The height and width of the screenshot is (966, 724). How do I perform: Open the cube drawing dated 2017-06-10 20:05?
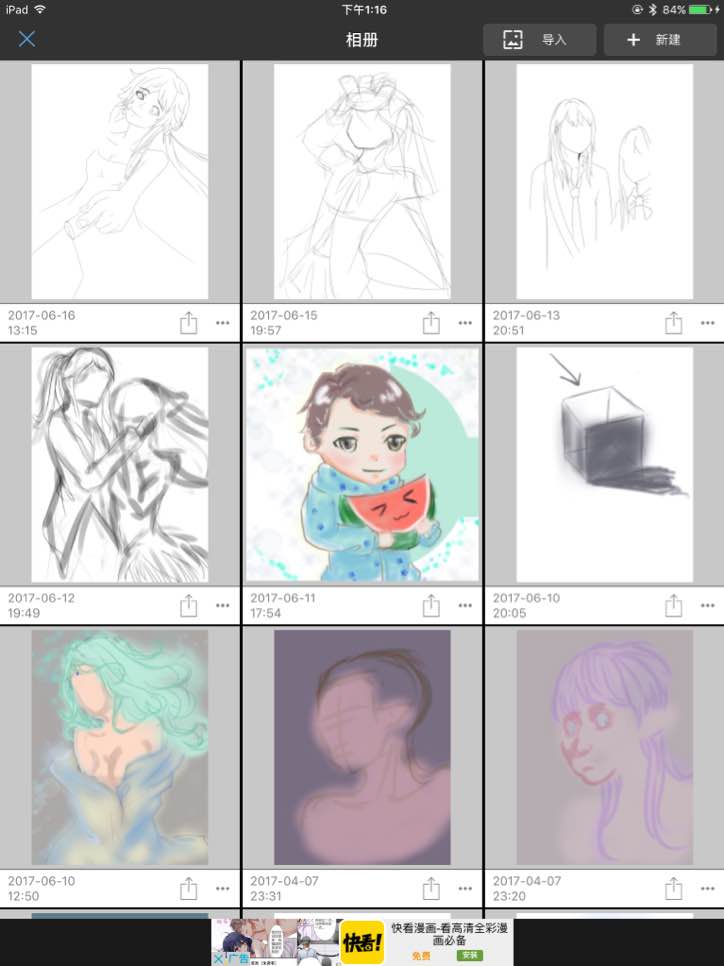[604, 464]
